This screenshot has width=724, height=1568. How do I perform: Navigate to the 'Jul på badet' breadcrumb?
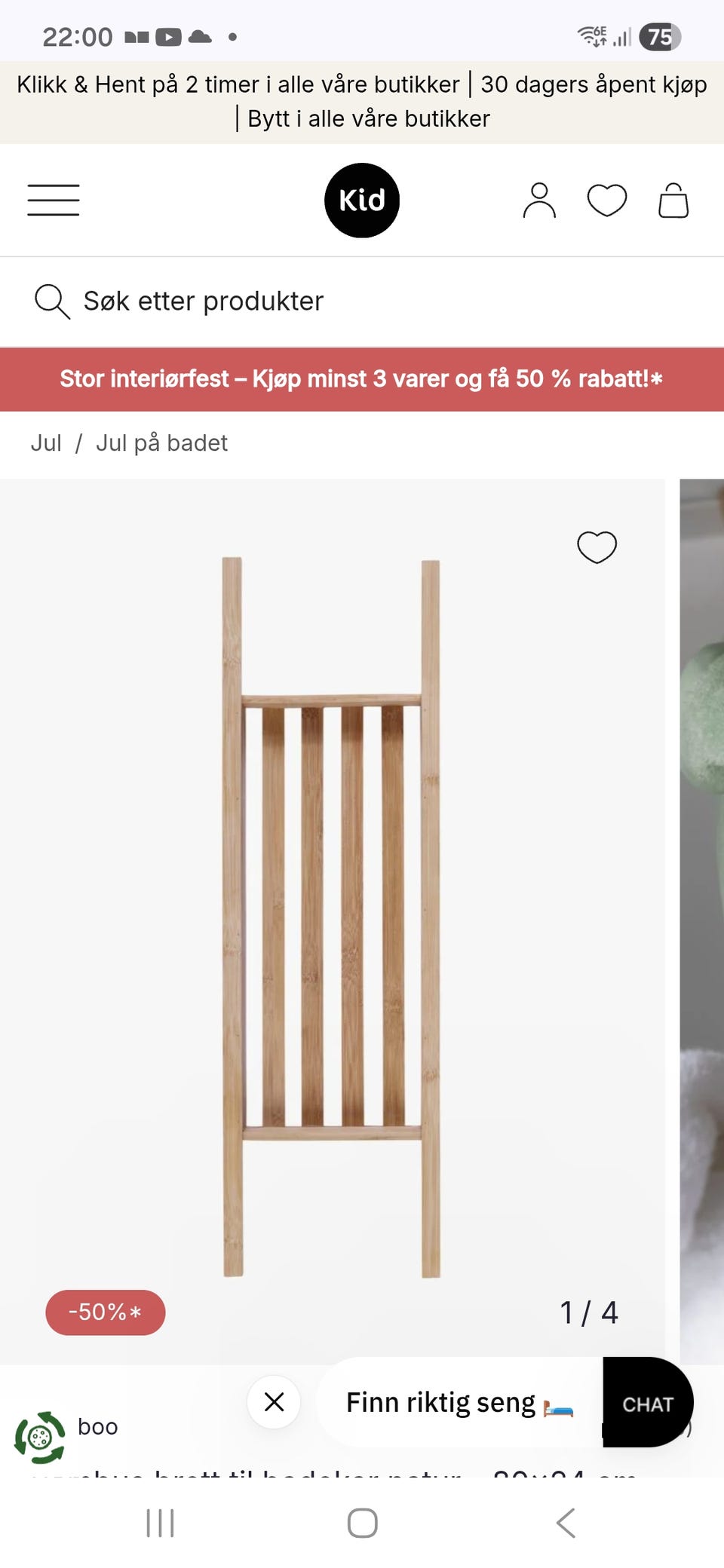(163, 443)
